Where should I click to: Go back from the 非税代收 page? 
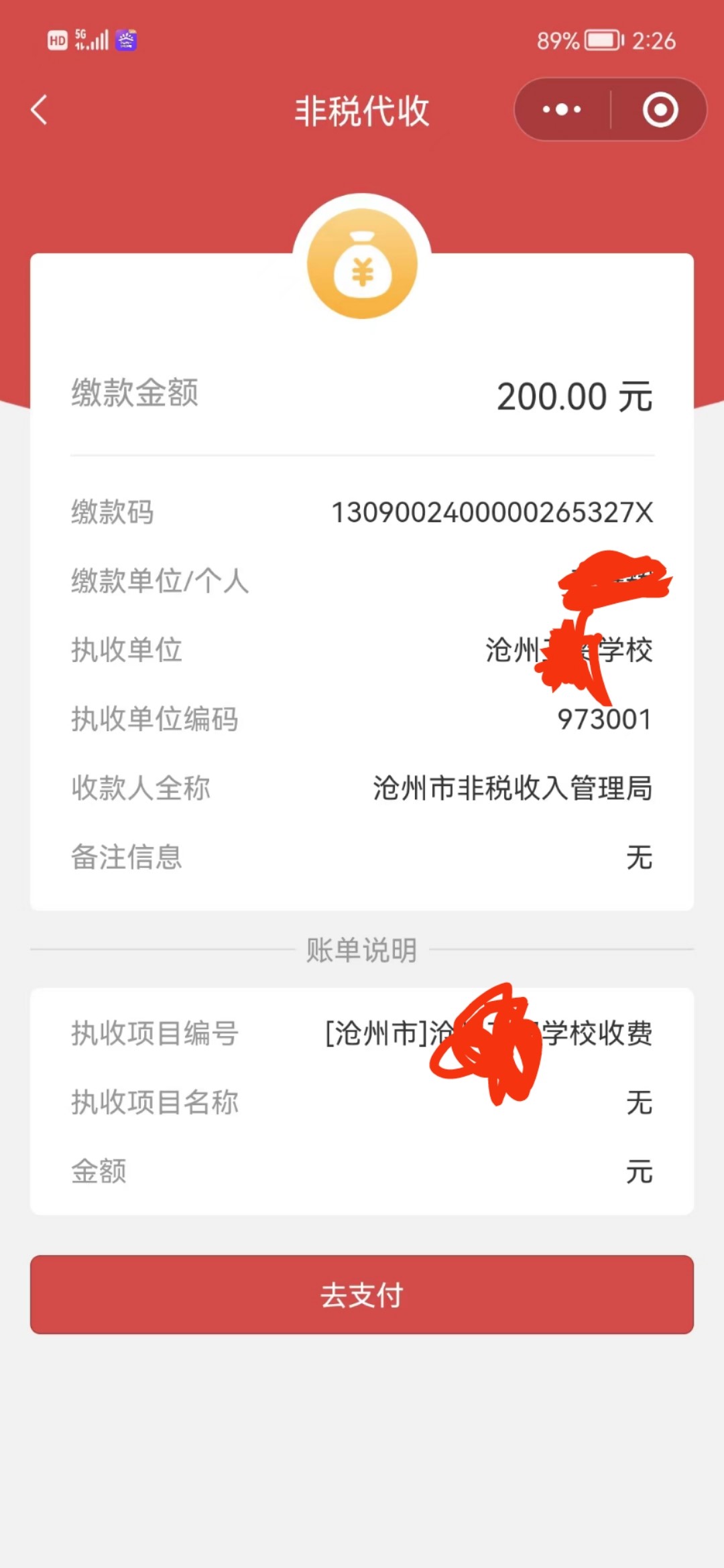40,110
